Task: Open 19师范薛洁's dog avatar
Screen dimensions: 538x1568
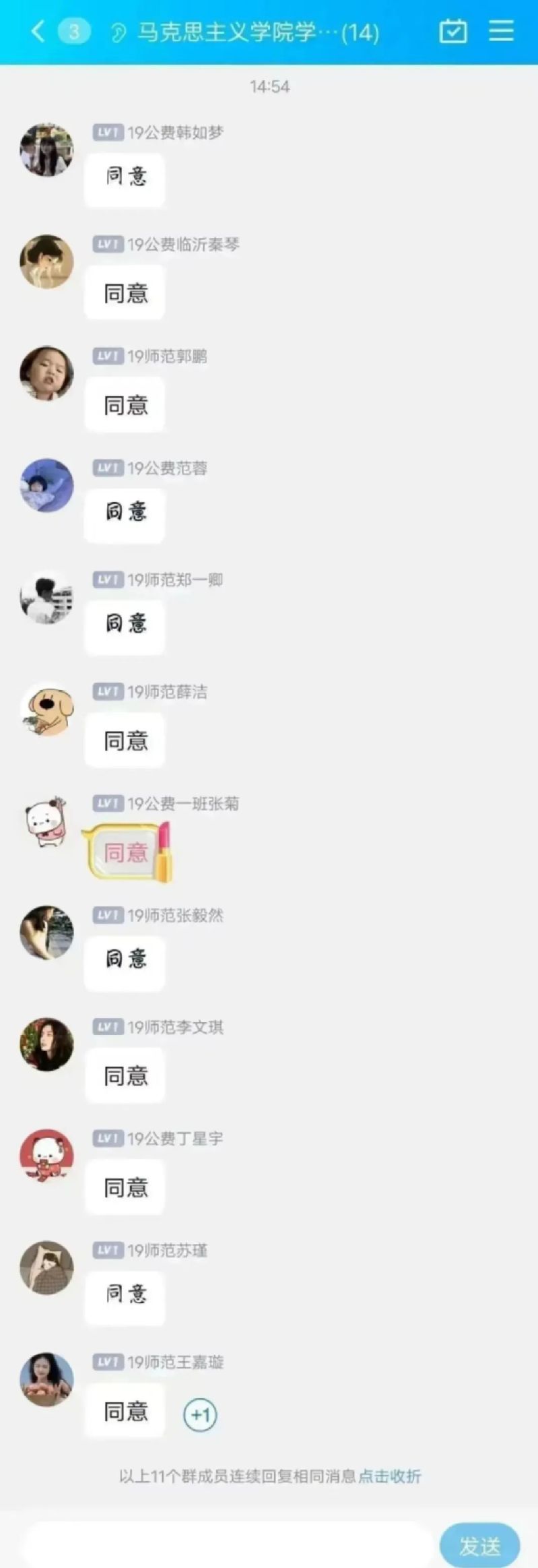Action: coord(46,710)
